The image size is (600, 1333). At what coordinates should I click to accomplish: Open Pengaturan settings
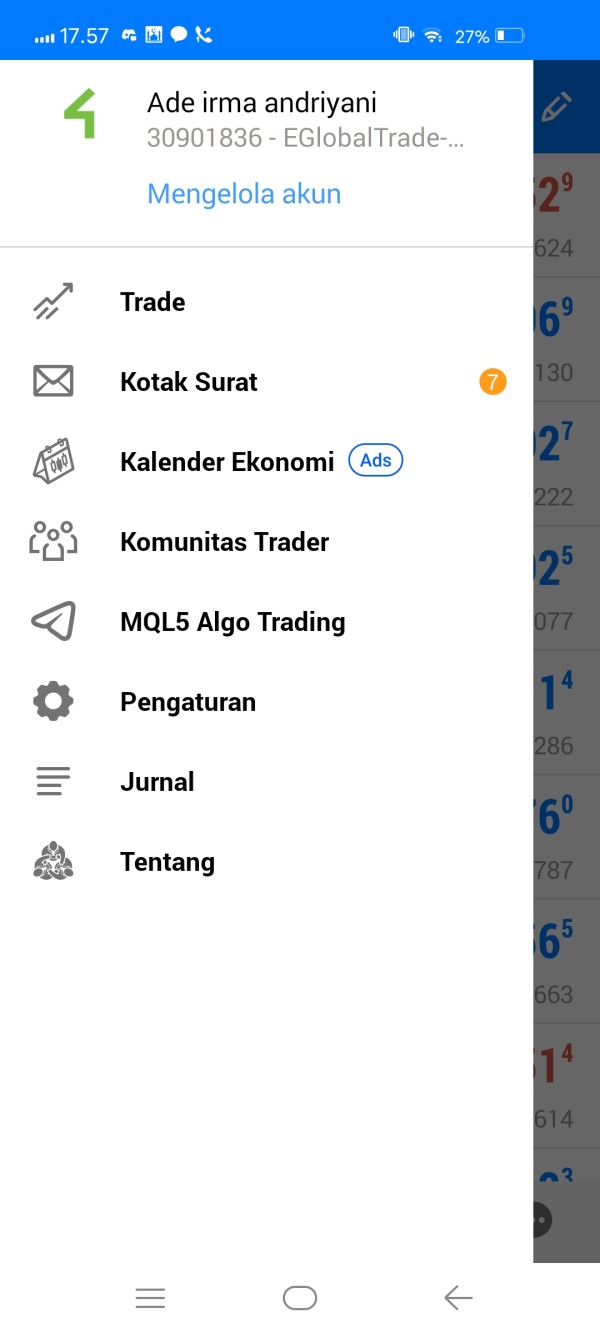[x=266, y=702]
